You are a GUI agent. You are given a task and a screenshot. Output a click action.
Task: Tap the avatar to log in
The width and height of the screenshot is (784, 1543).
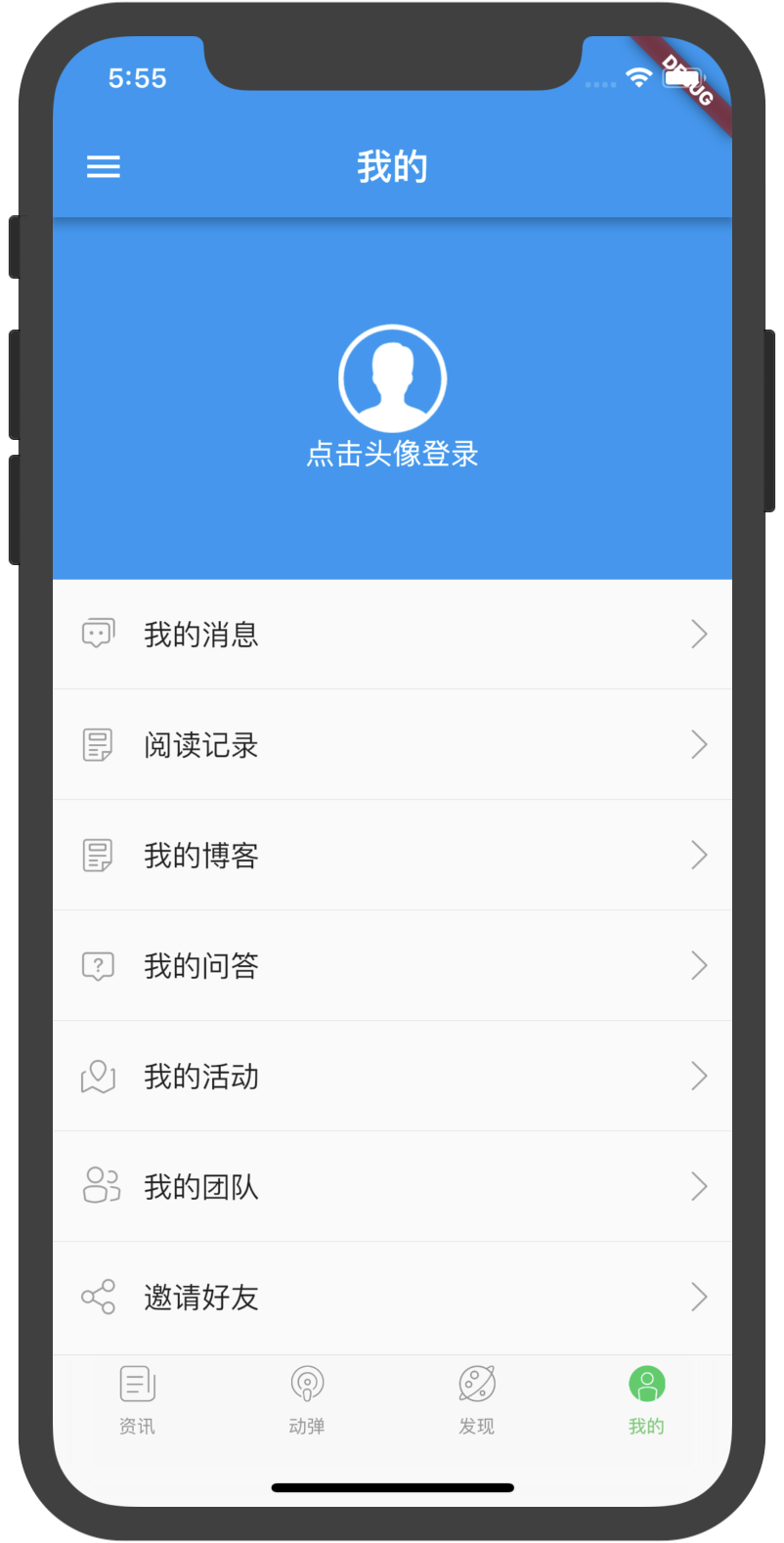(393, 378)
